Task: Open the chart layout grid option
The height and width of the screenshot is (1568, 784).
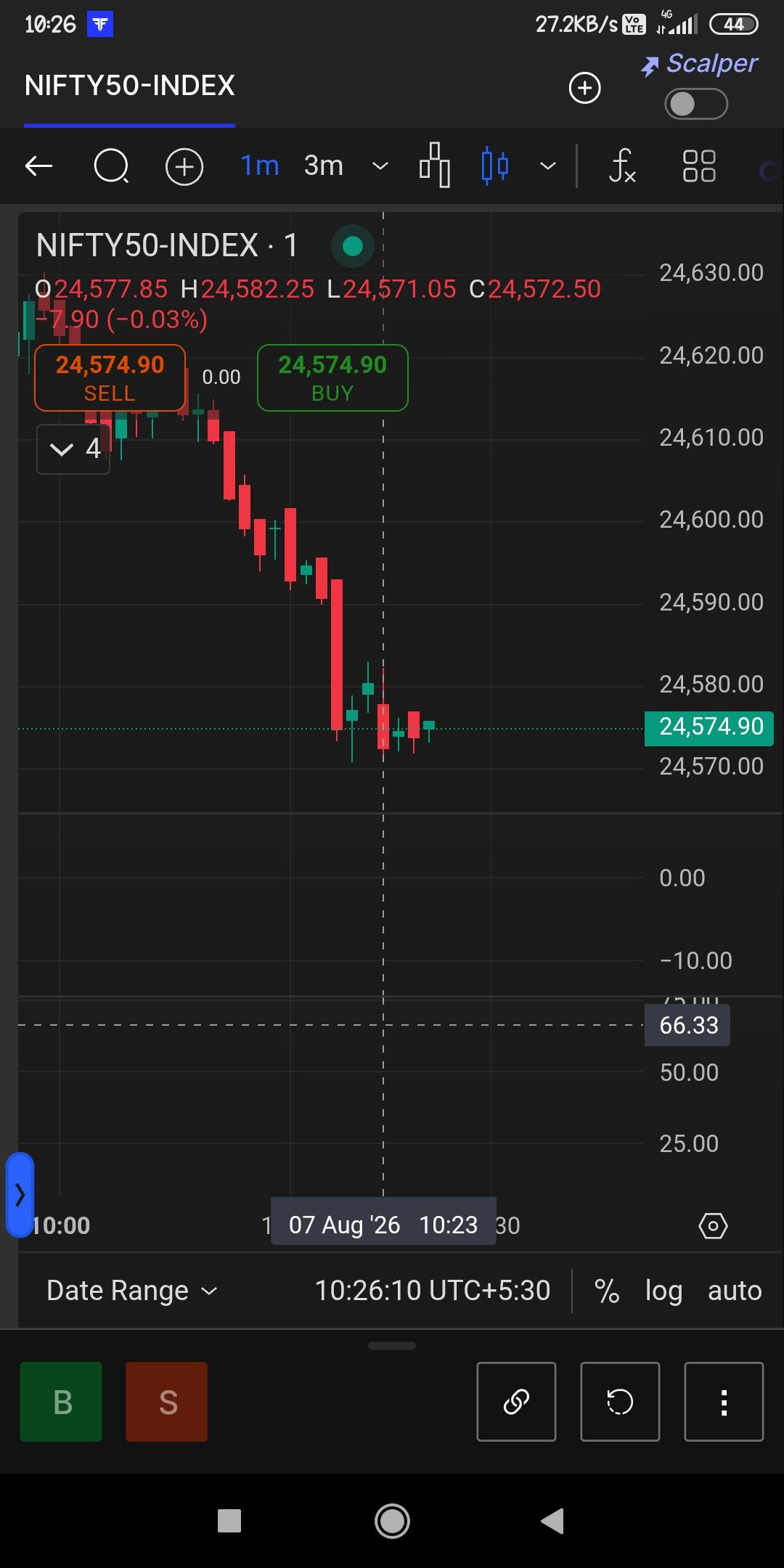Action: [699, 166]
